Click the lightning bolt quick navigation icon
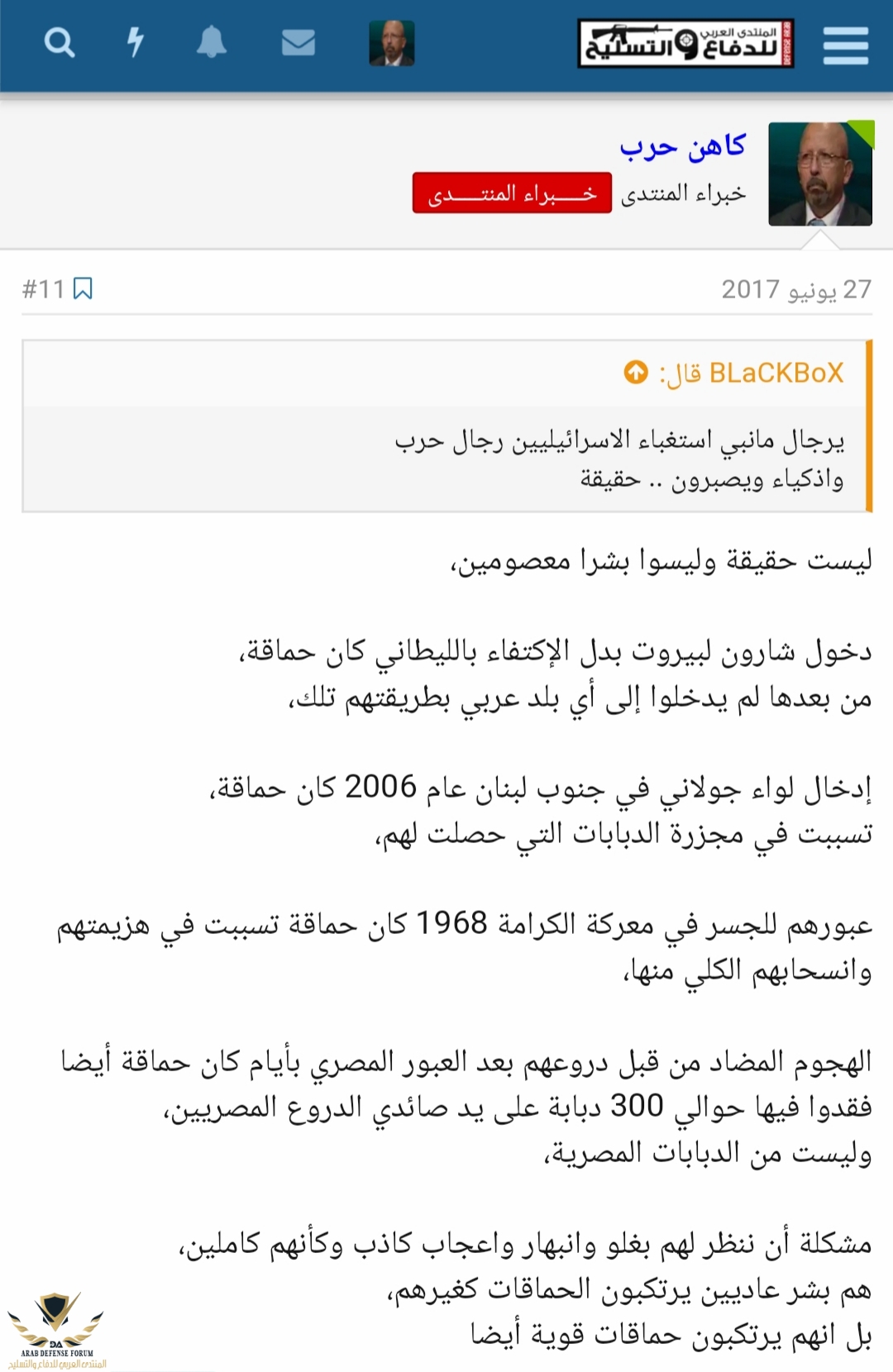The image size is (893, 1372). [137, 41]
